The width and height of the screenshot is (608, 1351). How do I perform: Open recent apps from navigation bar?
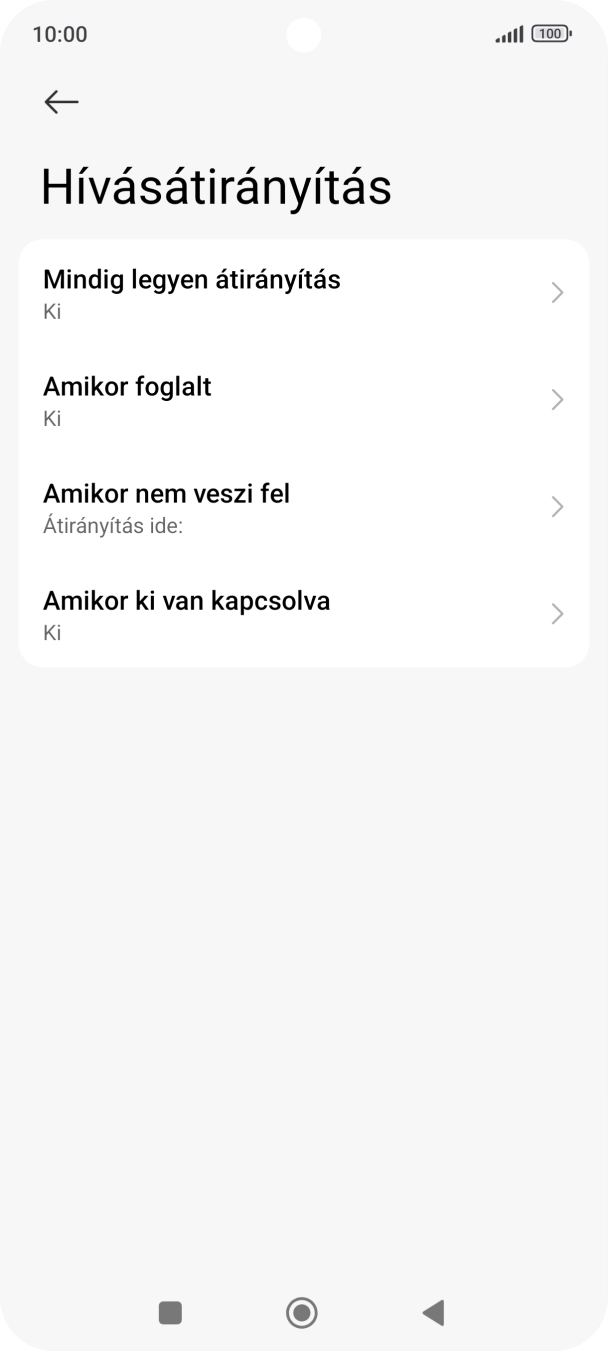pos(170,1312)
